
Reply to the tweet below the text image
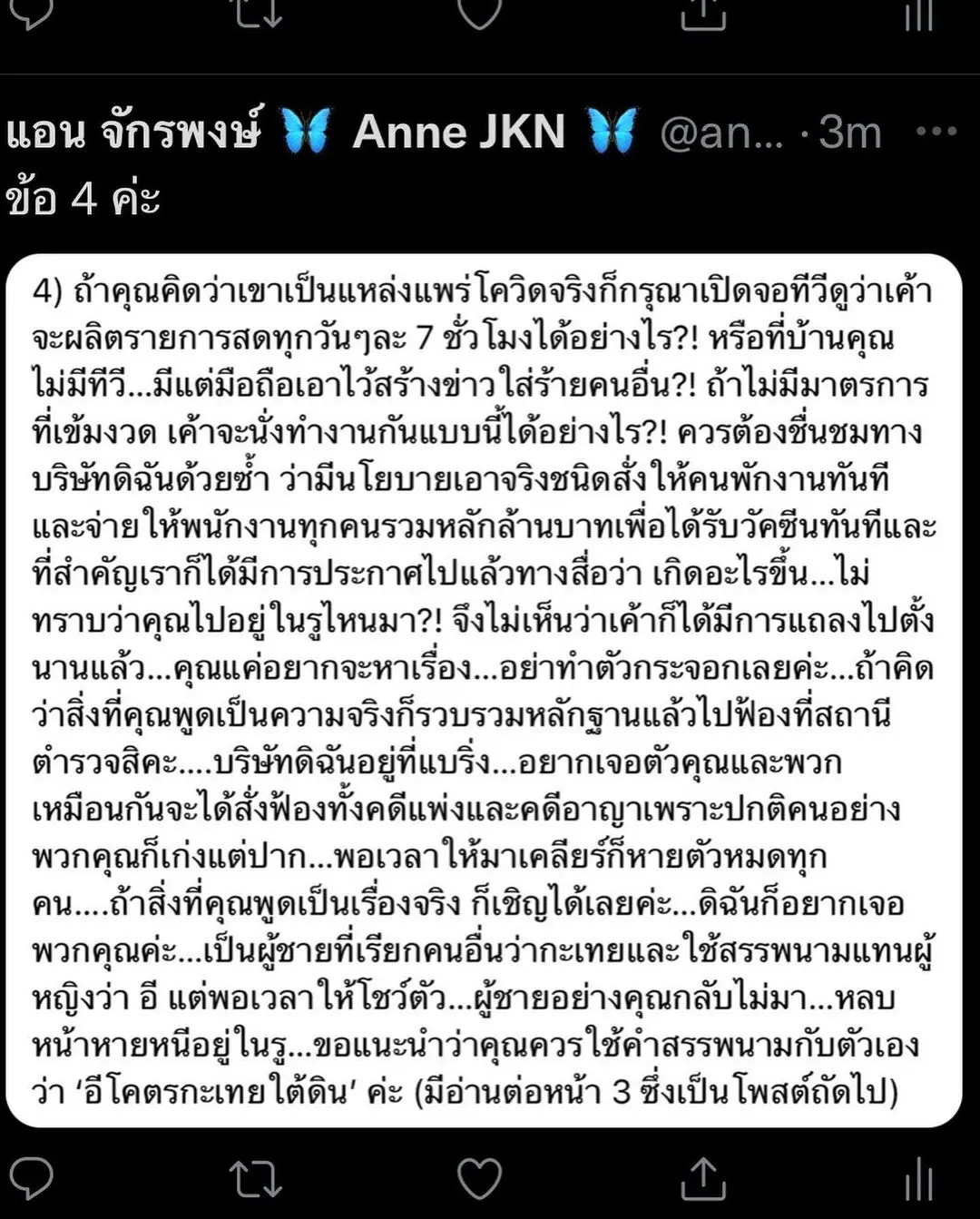point(30,1178)
